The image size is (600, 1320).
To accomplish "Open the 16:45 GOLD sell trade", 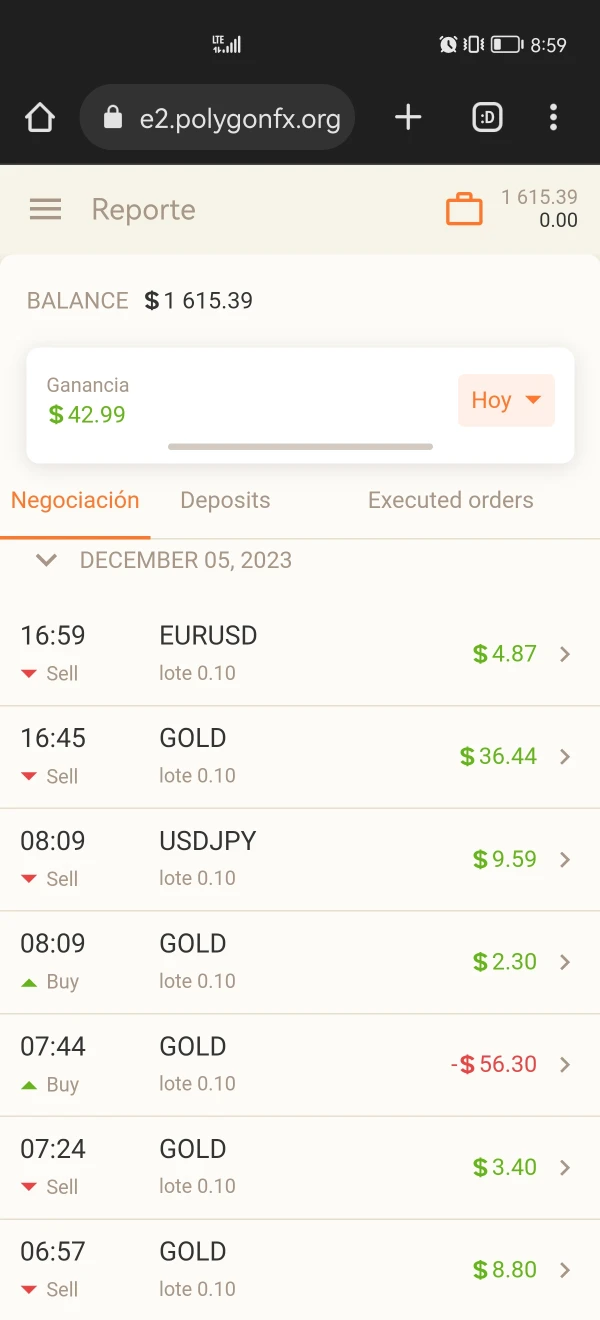I will click(x=300, y=757).
